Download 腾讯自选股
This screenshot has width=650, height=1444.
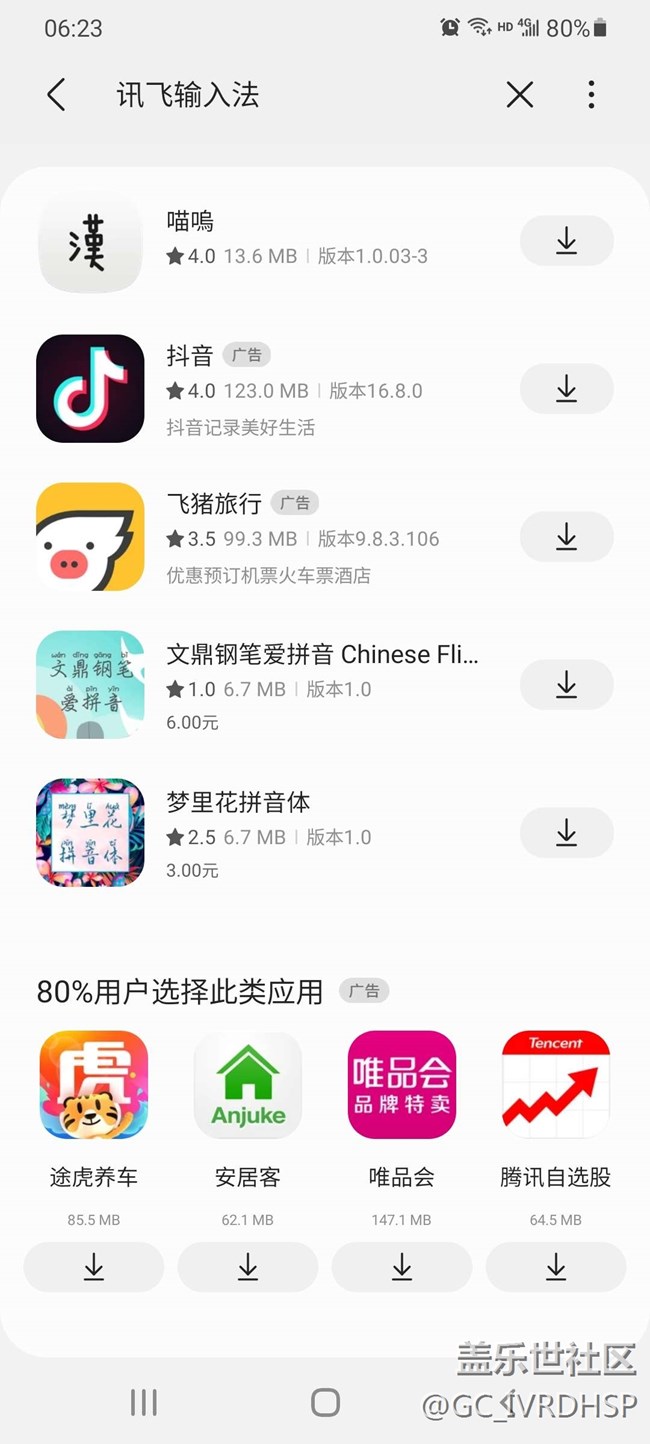[556, 1268]
